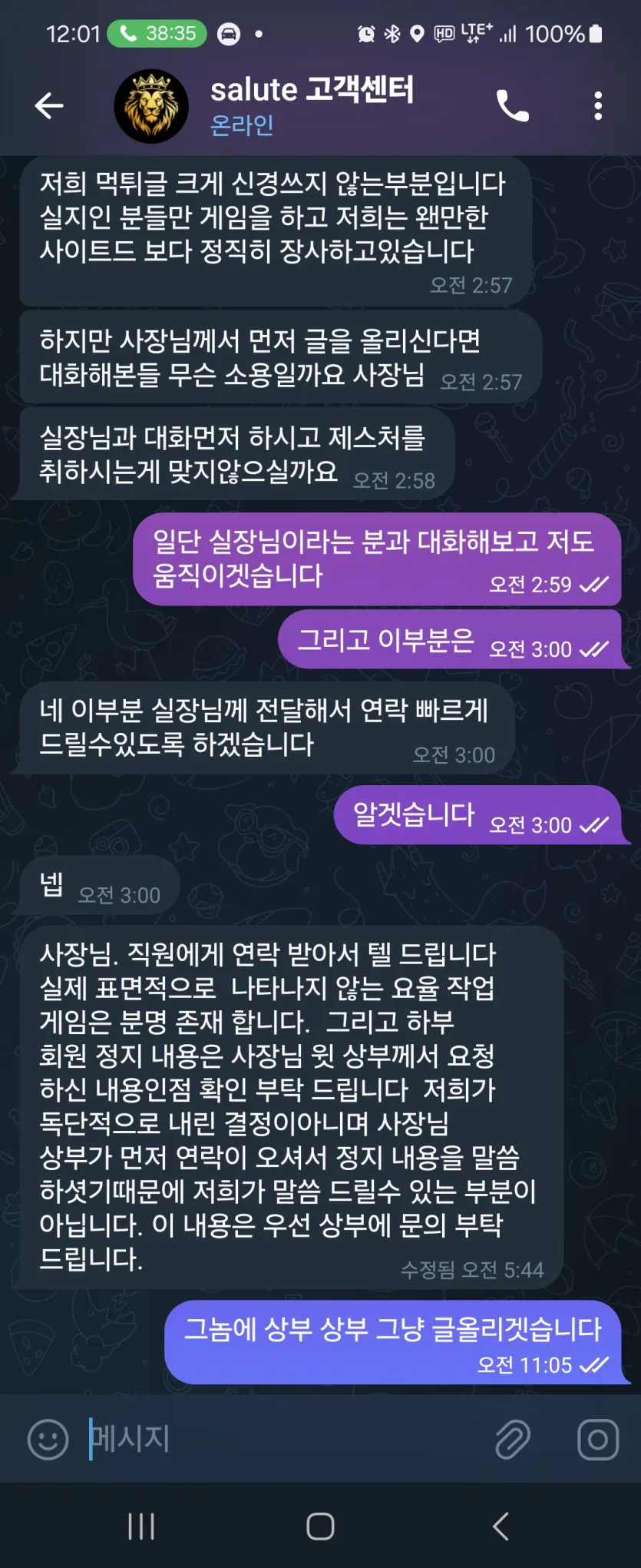641x1568 pixels.
Task: Call salute 고객센터 with the phone icon
Action: click(x=512, y=106)
